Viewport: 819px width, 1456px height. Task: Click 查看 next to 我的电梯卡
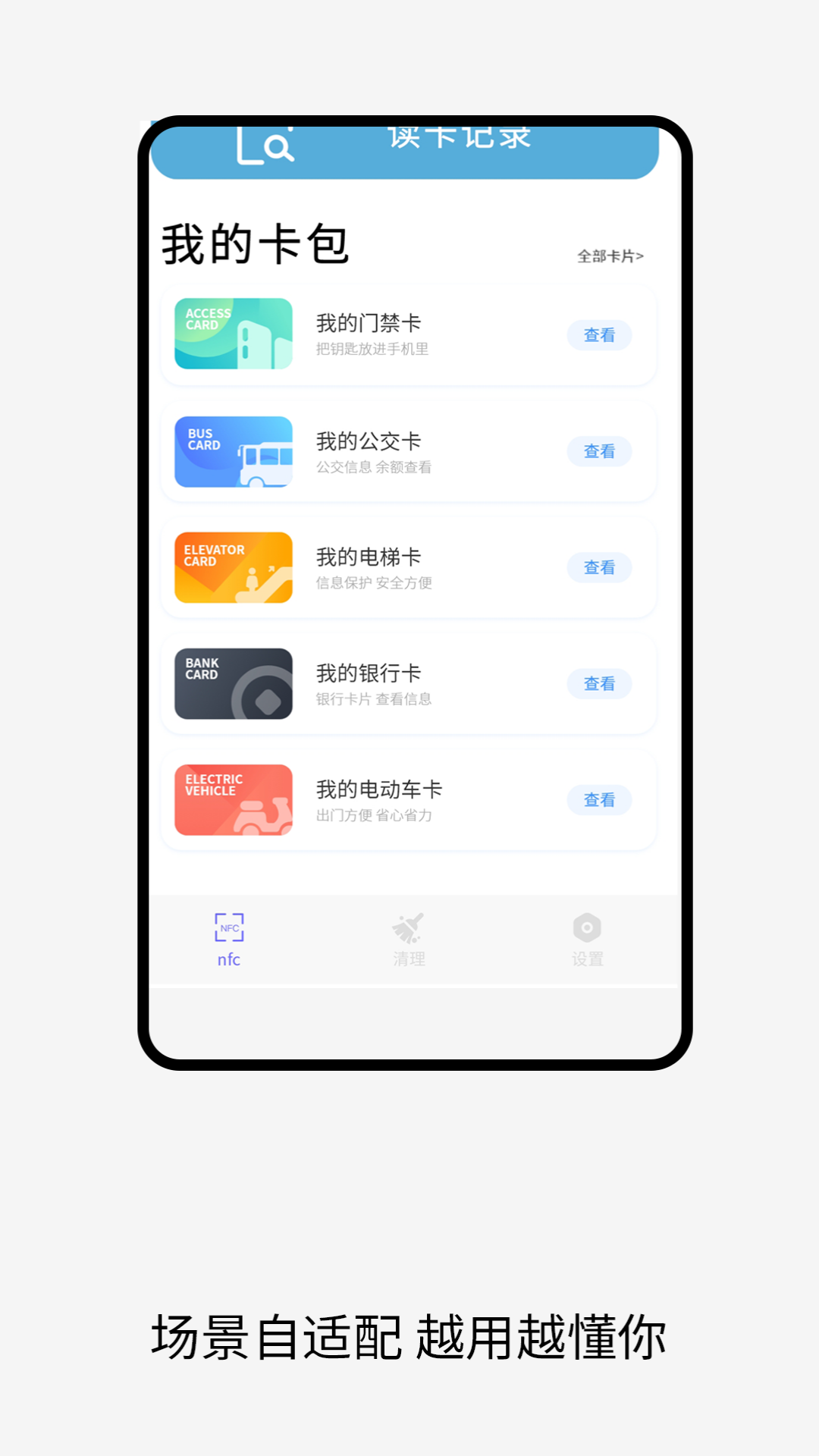(x=598, y=567)
